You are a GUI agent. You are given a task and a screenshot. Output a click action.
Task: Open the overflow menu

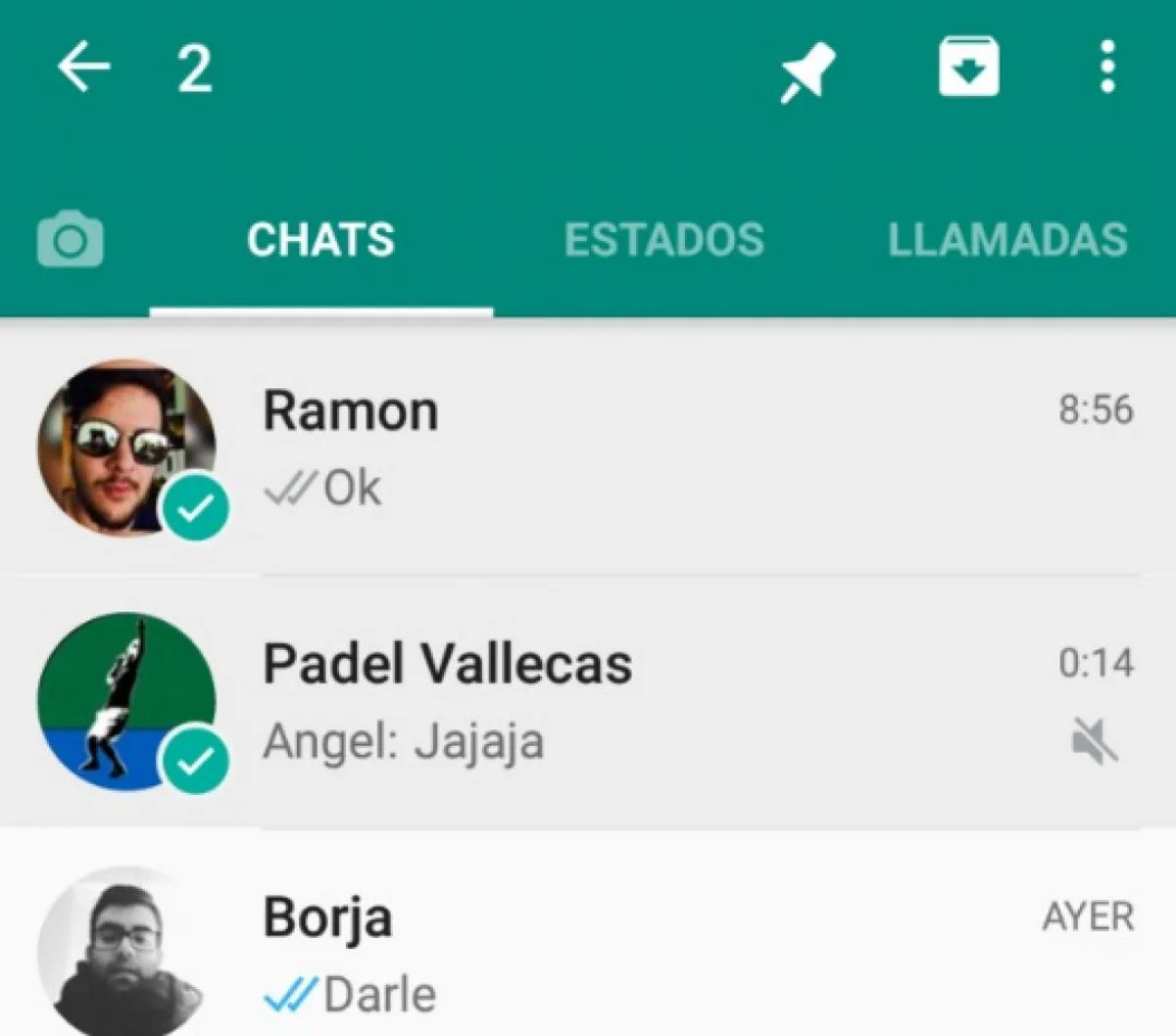coord(1107,67)
